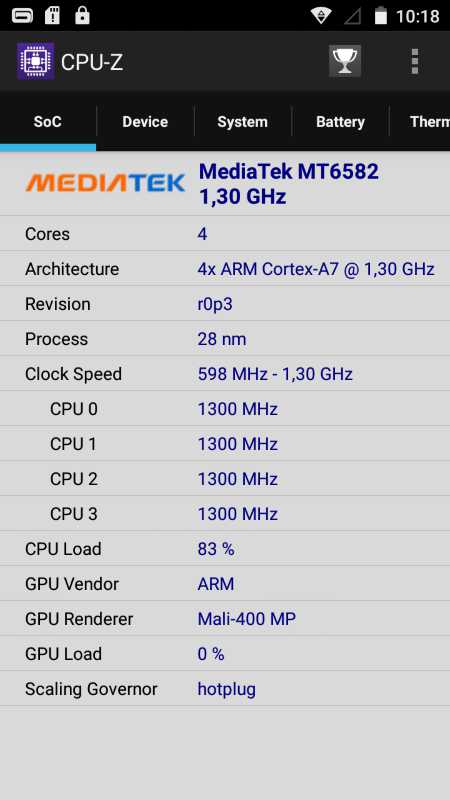Select the SoC tab
Viewport: 450px width, 800px height.
[48, 122]
